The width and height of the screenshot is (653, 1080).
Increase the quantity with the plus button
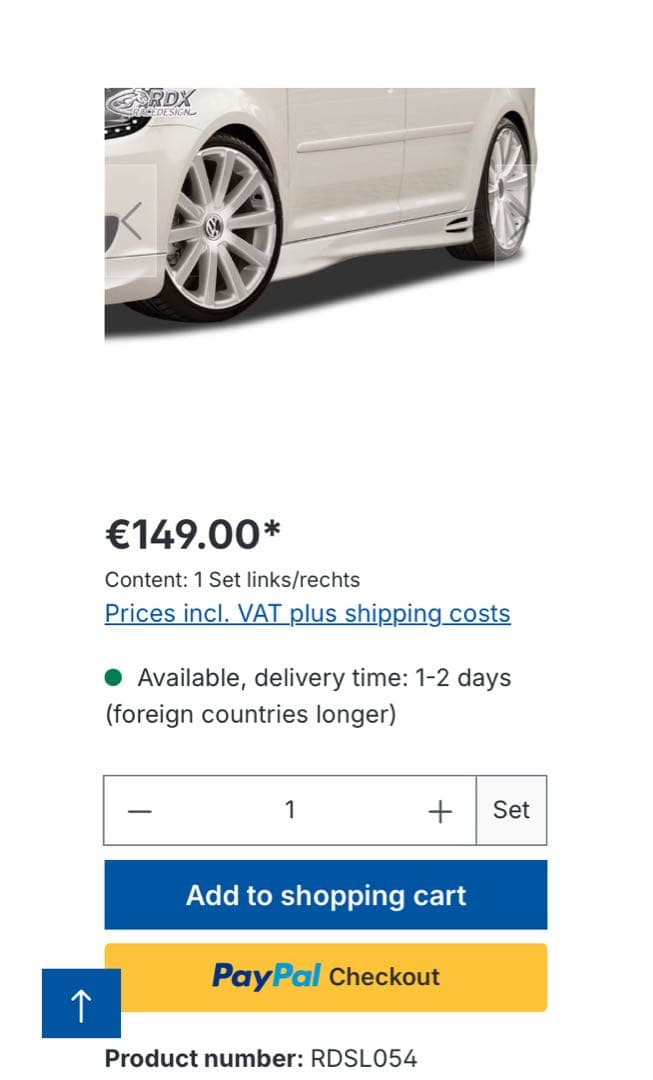coord(440,811)
